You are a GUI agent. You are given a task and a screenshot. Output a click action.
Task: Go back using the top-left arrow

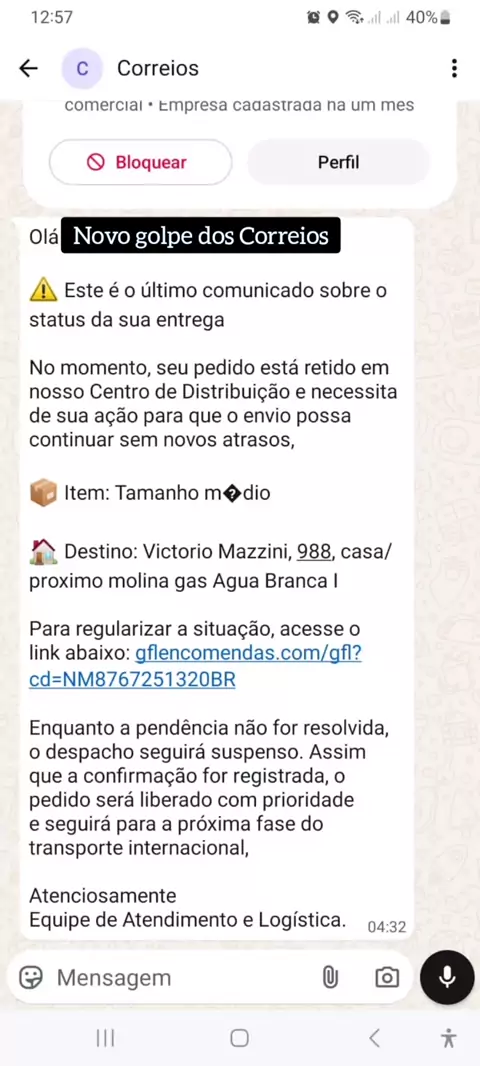pos(29,68)
